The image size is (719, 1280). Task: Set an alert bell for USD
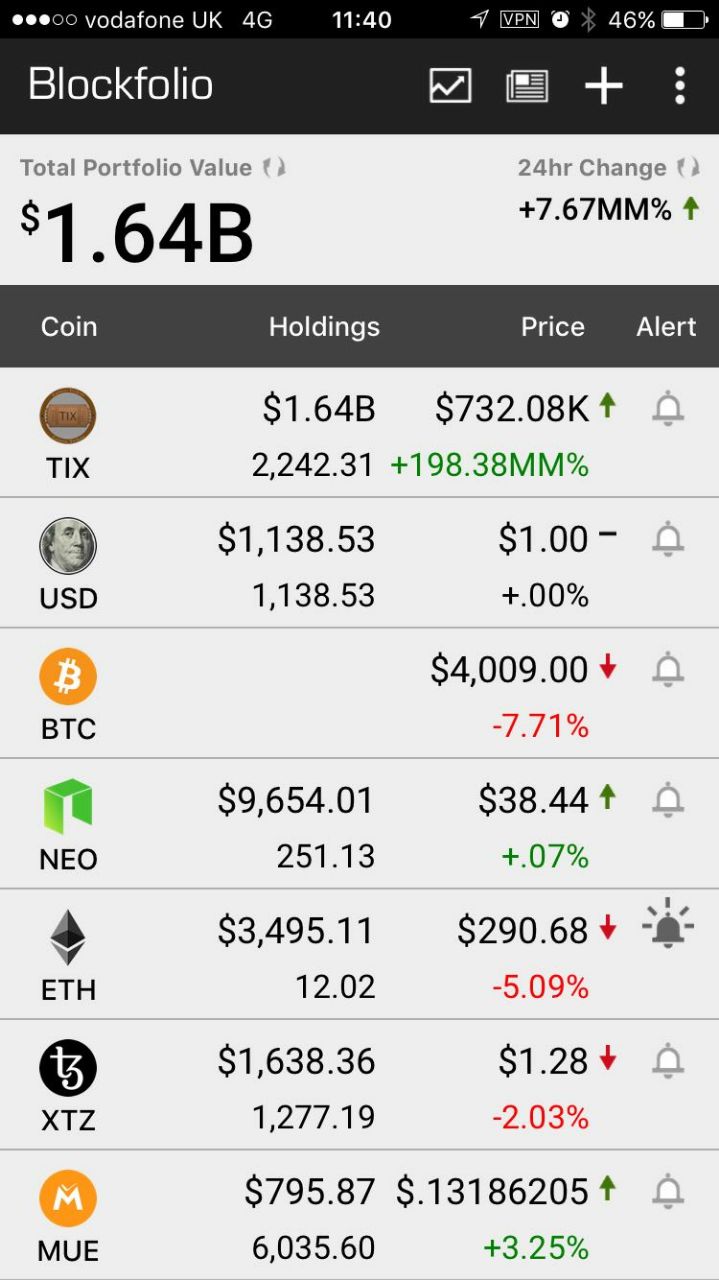(668, 540)
